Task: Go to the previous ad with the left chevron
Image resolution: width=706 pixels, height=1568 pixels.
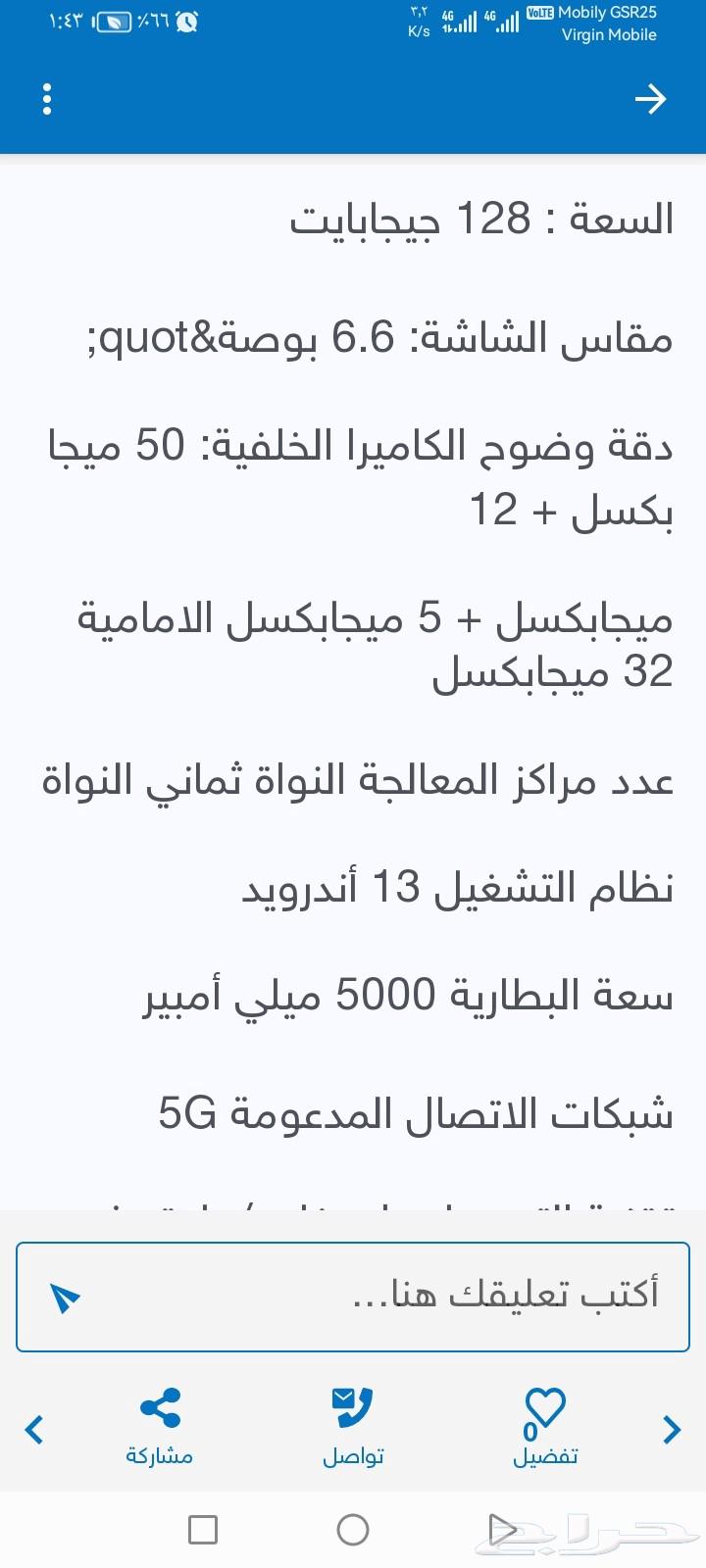Action: coord(34,1430)
